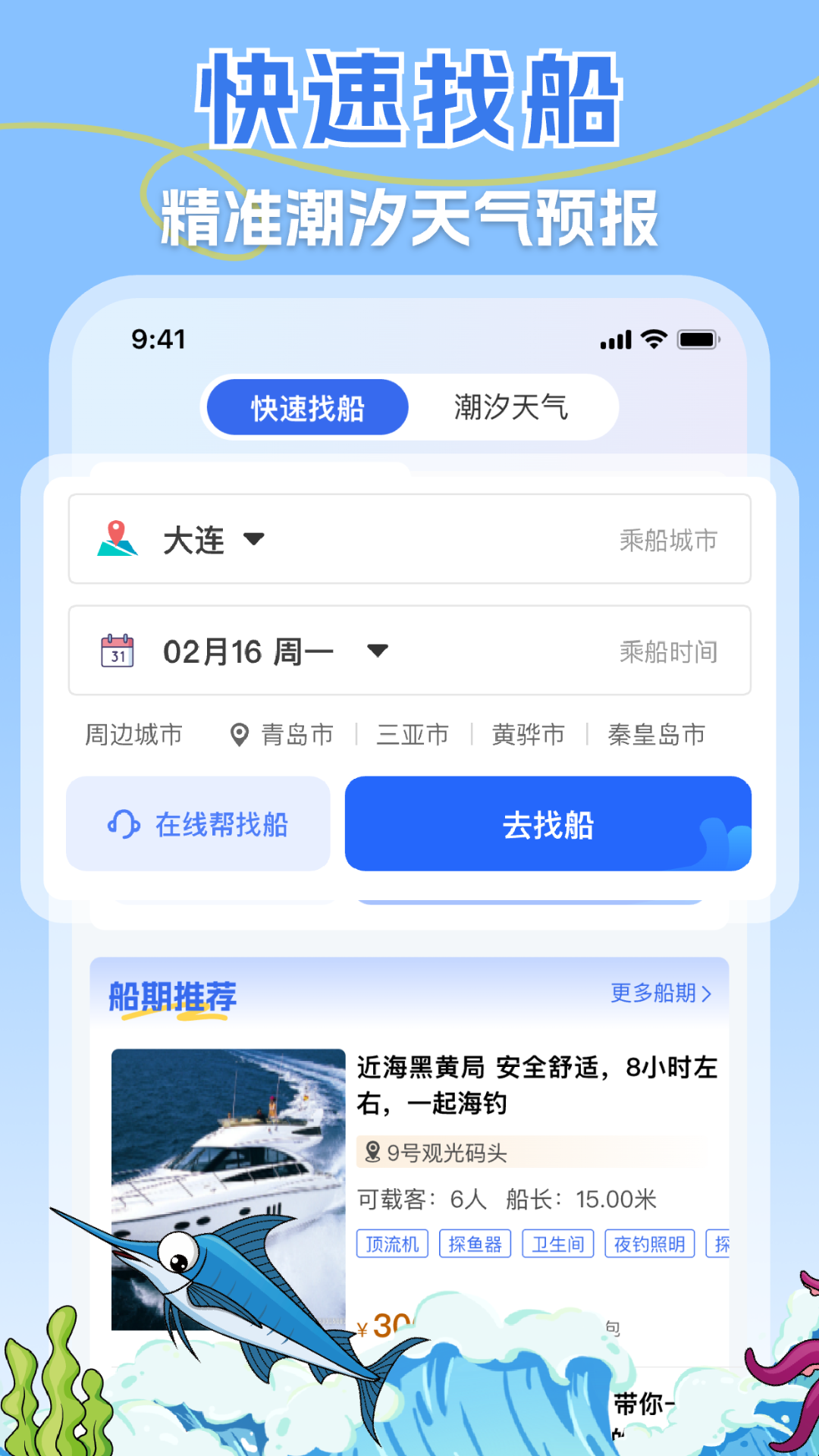The width and height of the screenshot is (819, 1456).
Task: Open the departure city dropdown for 大连
Action: pyautogui.click(x=255, y=540)
